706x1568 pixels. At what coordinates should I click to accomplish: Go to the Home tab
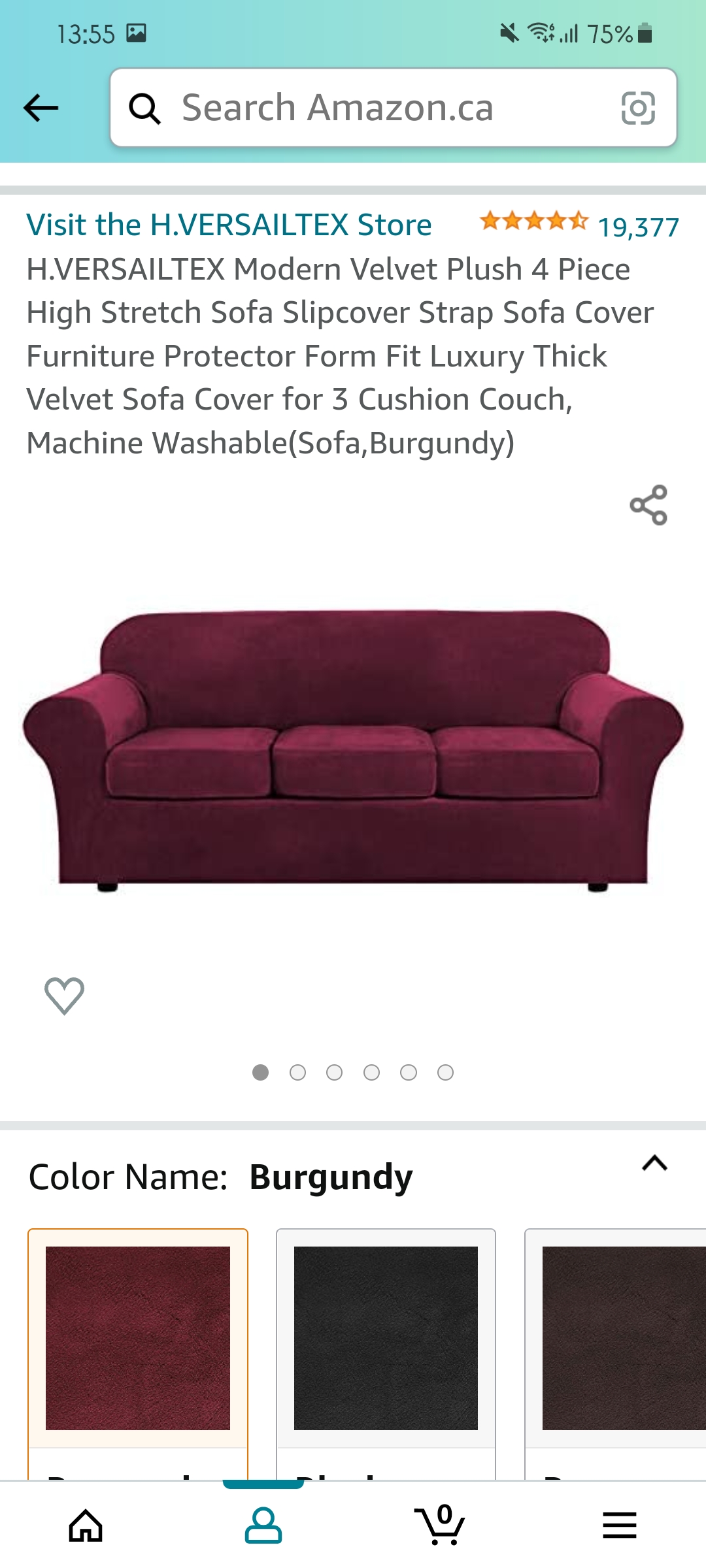tap(86, 1526)
